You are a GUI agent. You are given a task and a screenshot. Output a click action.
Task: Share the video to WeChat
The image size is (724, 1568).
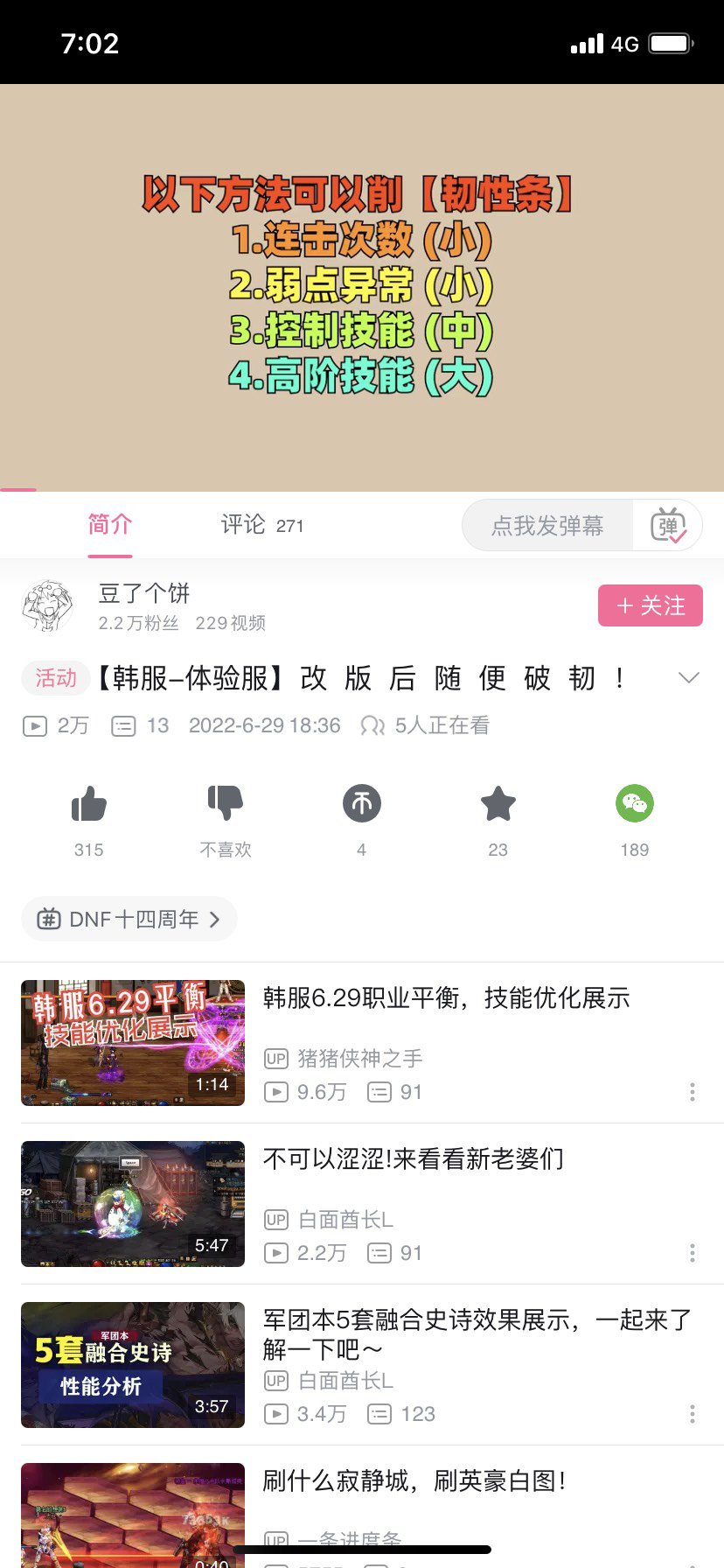tap(635, 803)
